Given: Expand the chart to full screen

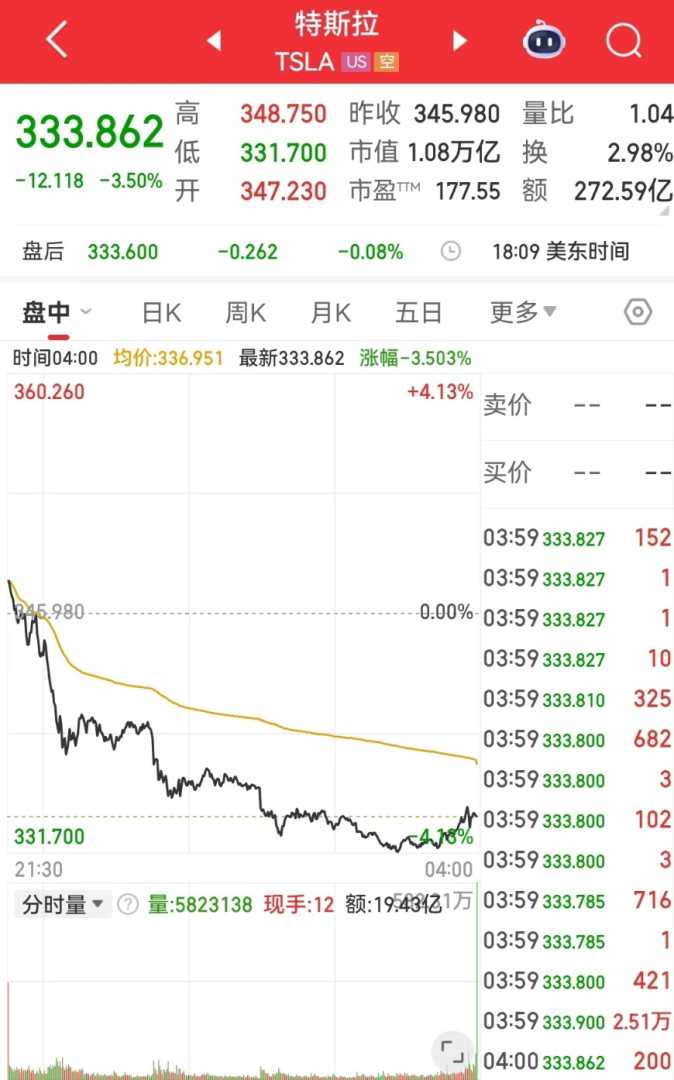Looking at the screenshot, I should click(x=453, y=1051).
